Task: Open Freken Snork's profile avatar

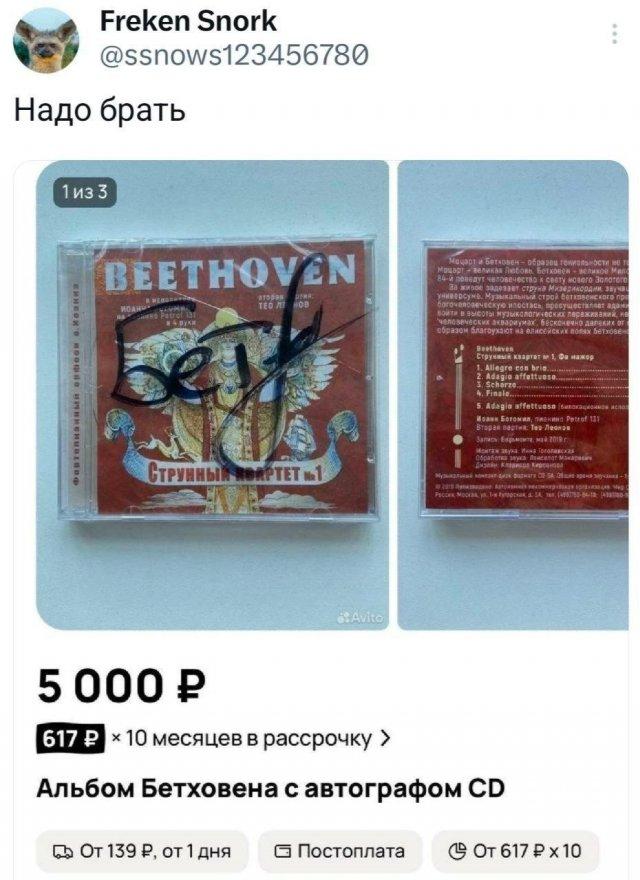Action: coord(46,41)
